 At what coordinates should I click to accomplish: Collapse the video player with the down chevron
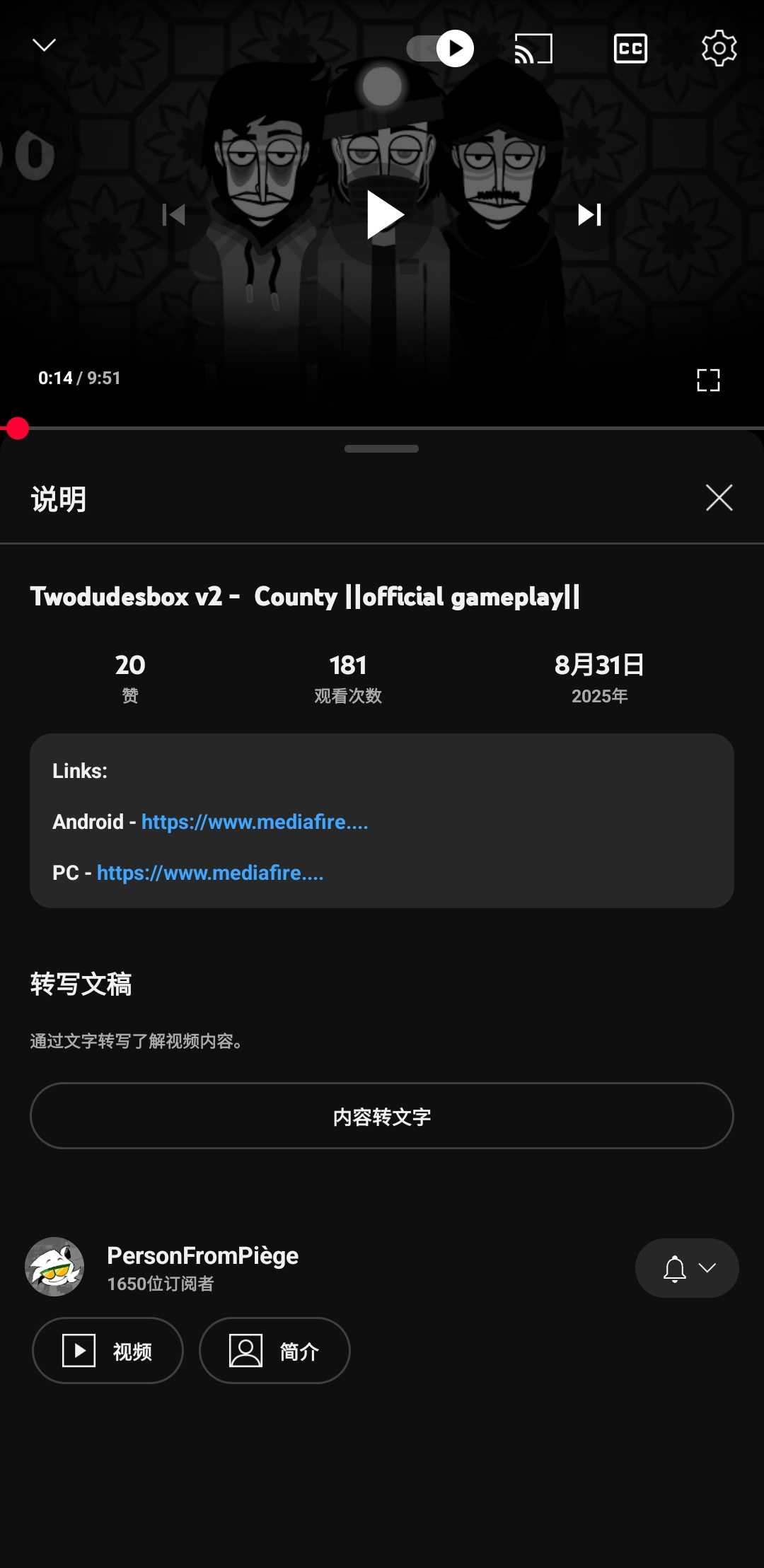coord(44,46)
